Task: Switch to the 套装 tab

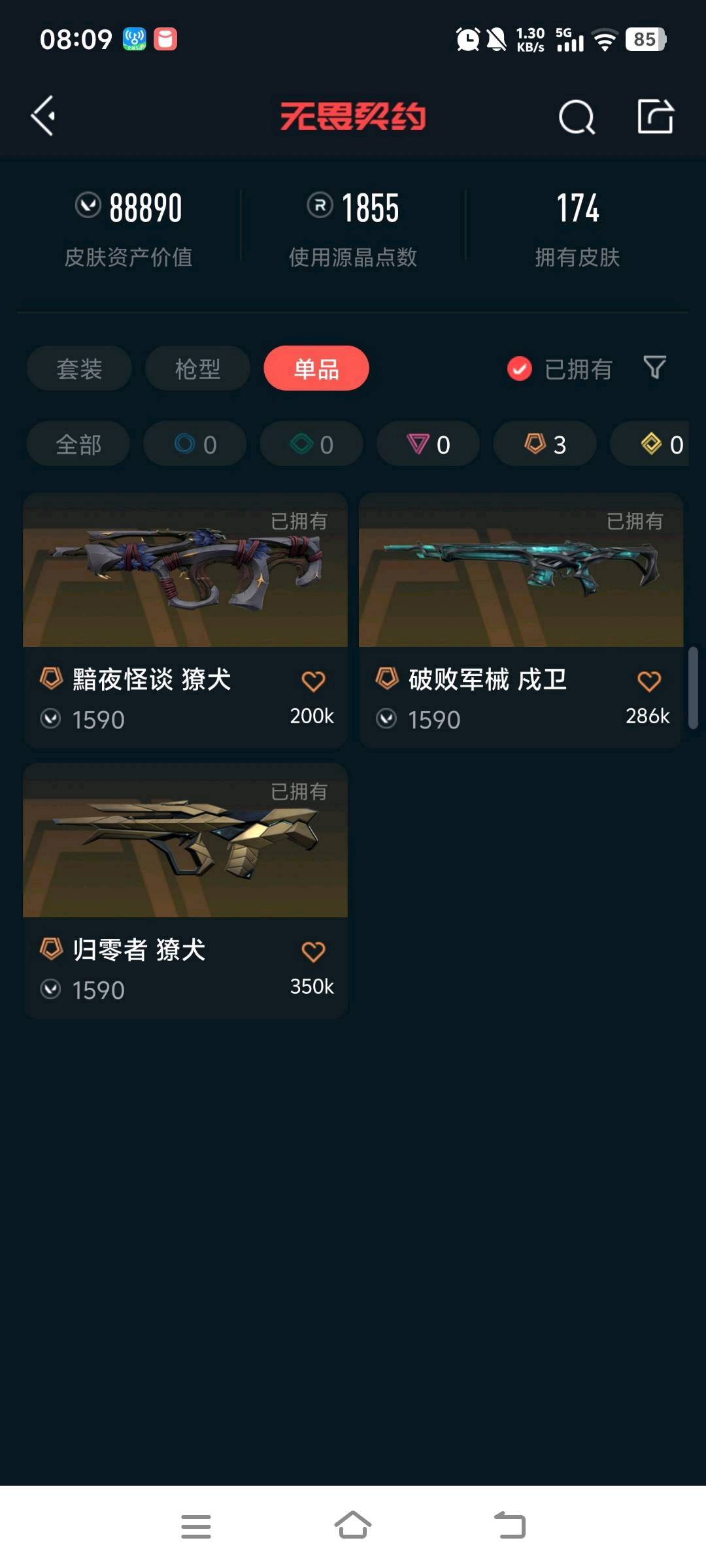Action: pyautogui.click(x=79, y=368)
